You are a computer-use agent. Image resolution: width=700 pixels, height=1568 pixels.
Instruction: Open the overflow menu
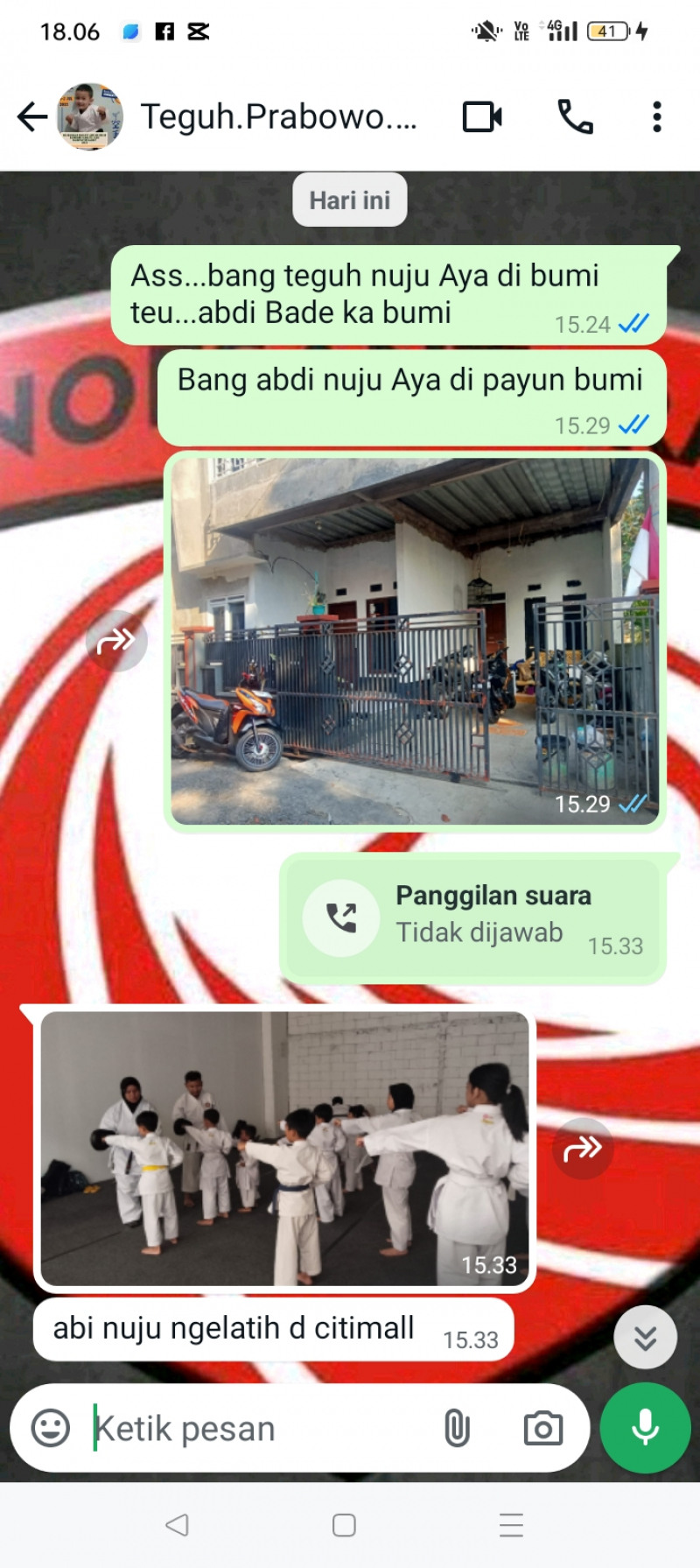(x=656, y=116)
